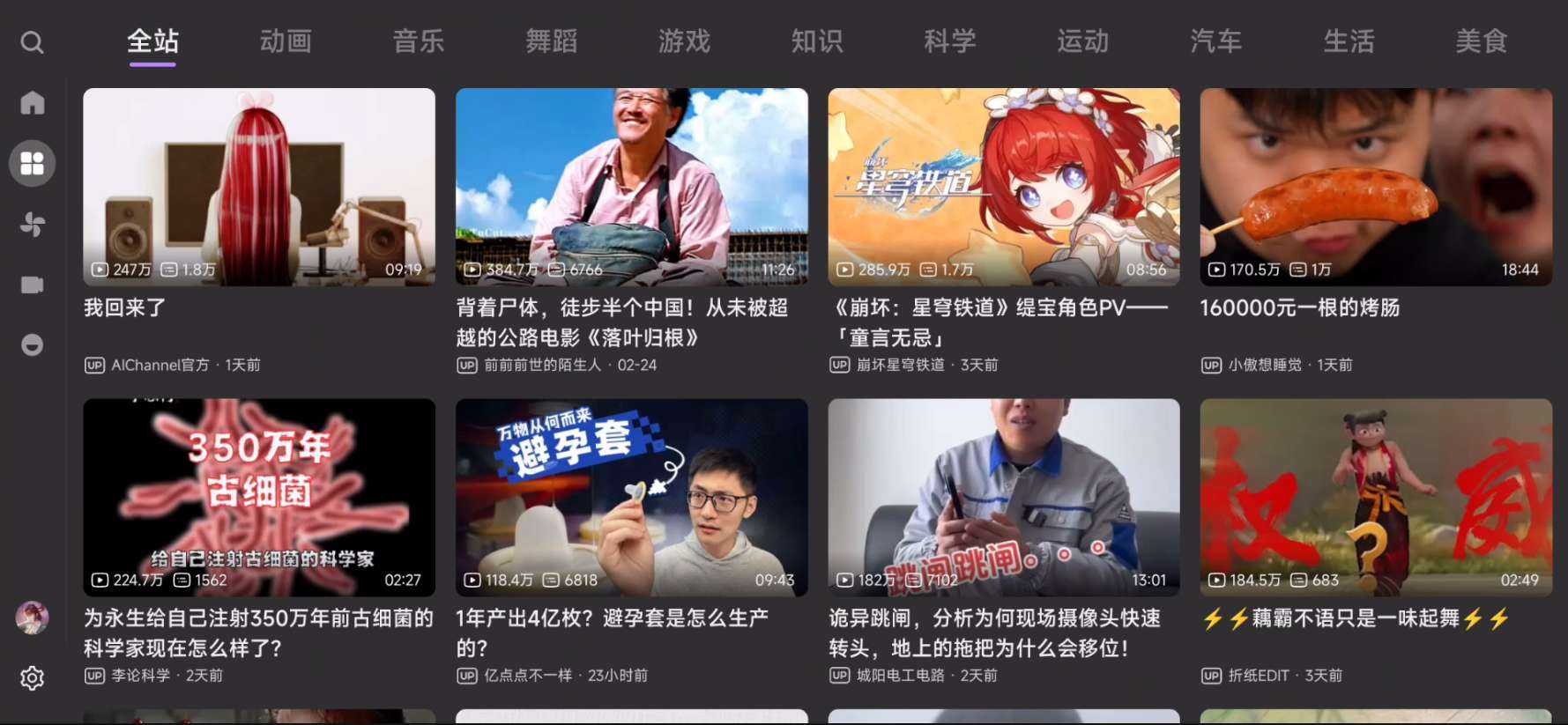The image size is (1568, 725).
Task: Play the video 160000元一根的烤肠
Action: point(1376,187)
